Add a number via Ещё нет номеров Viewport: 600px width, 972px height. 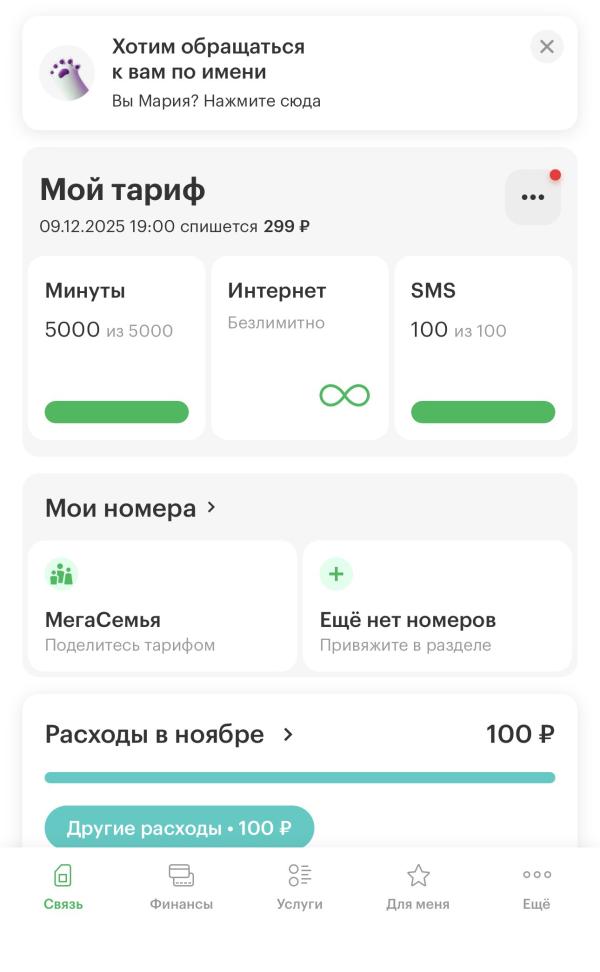click(437, 606)
